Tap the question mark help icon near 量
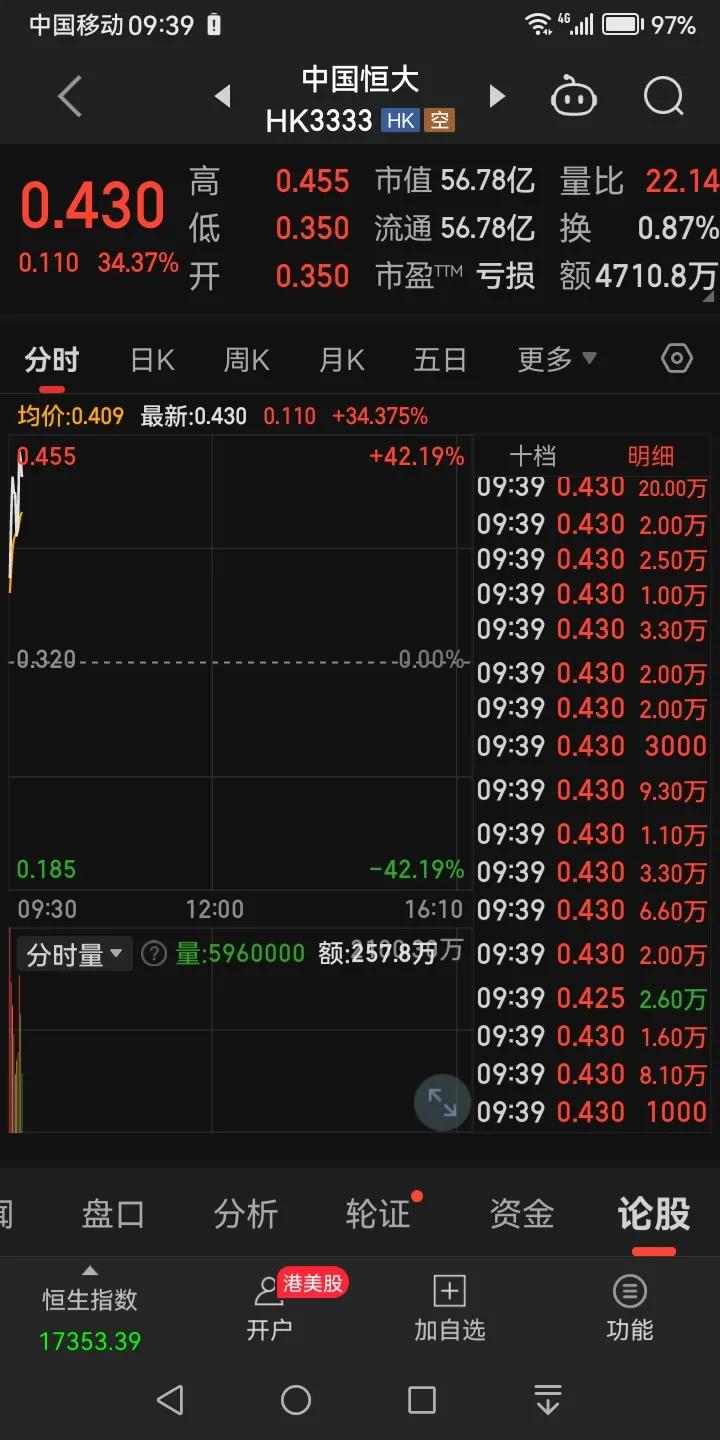 click(153, 954)
